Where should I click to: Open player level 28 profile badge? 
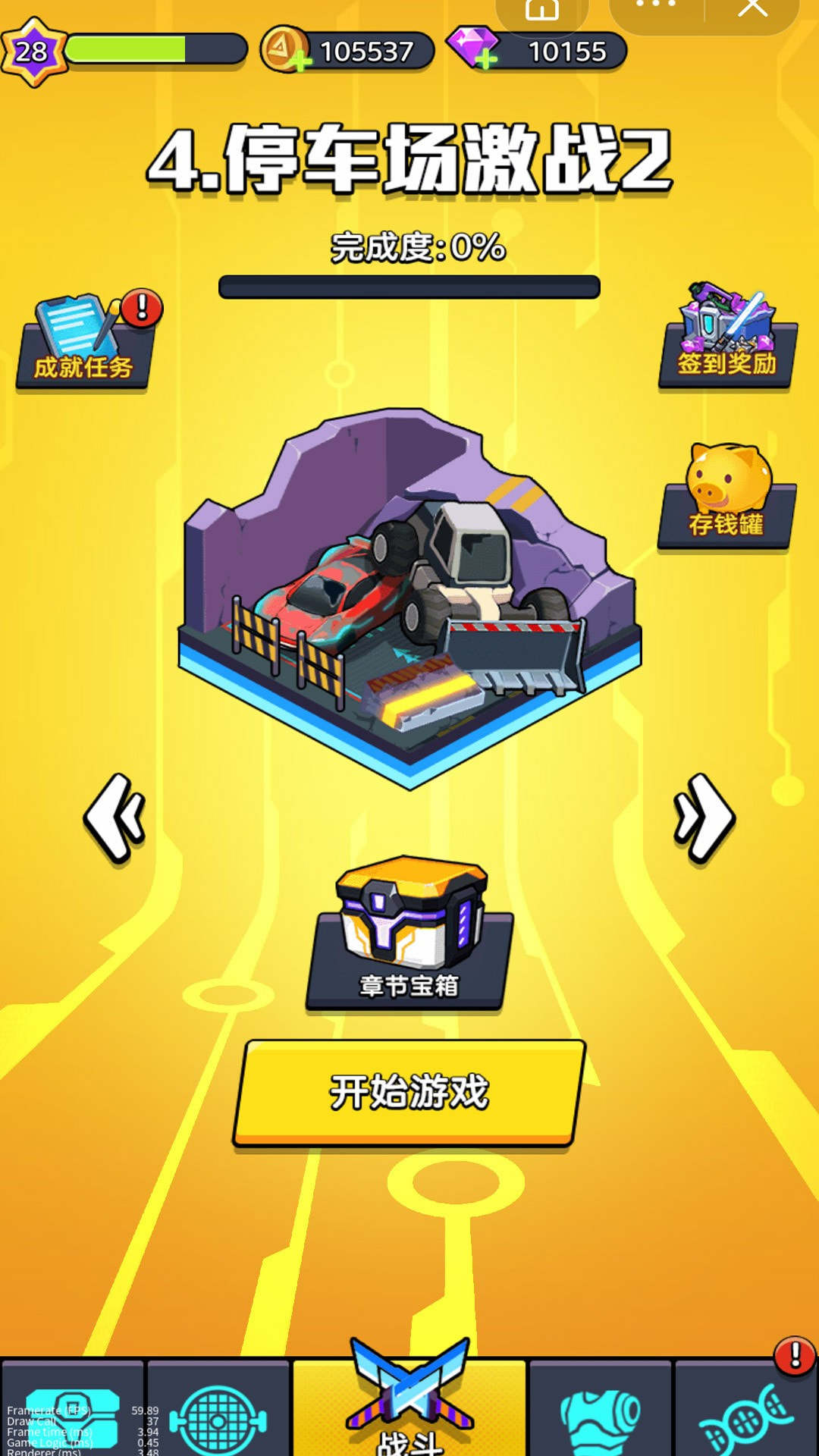tap(32, 52)
